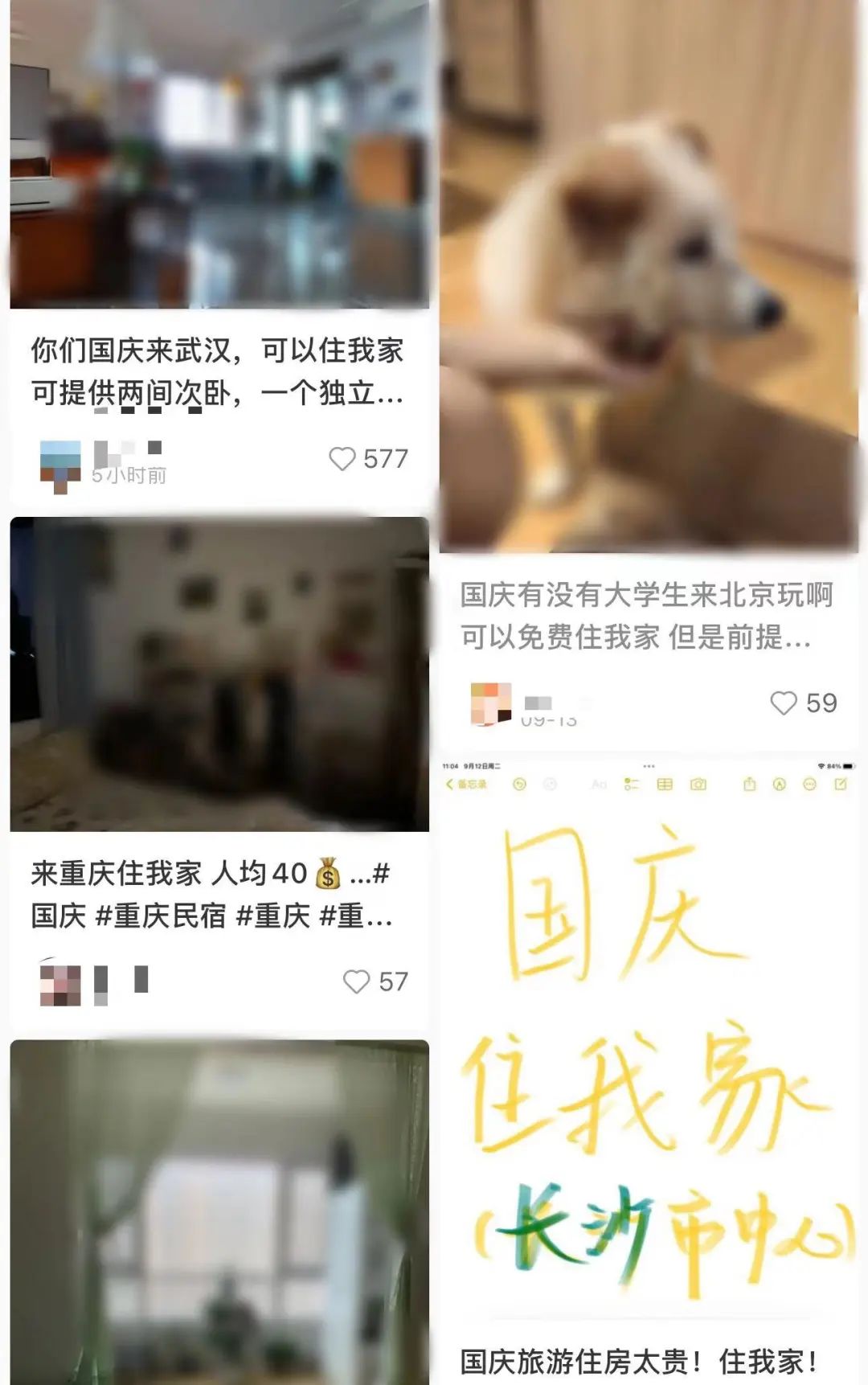This screenshot has height=1385, width=868.
Task: Insert a table using the table icon
Action: point(665,784)
